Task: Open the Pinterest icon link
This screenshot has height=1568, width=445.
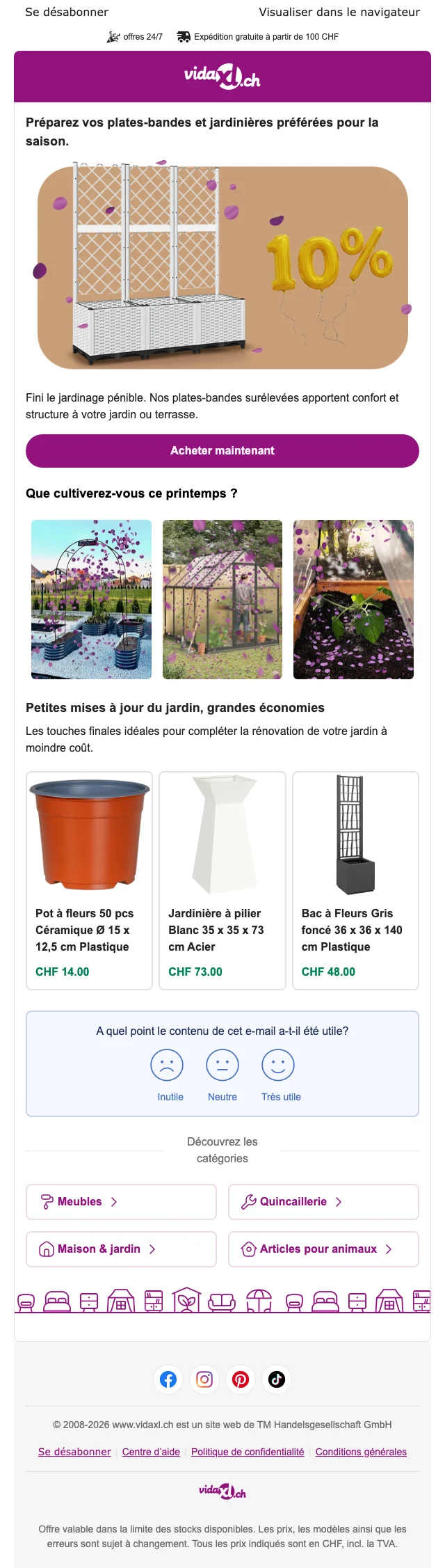Action: [241, 1379]
